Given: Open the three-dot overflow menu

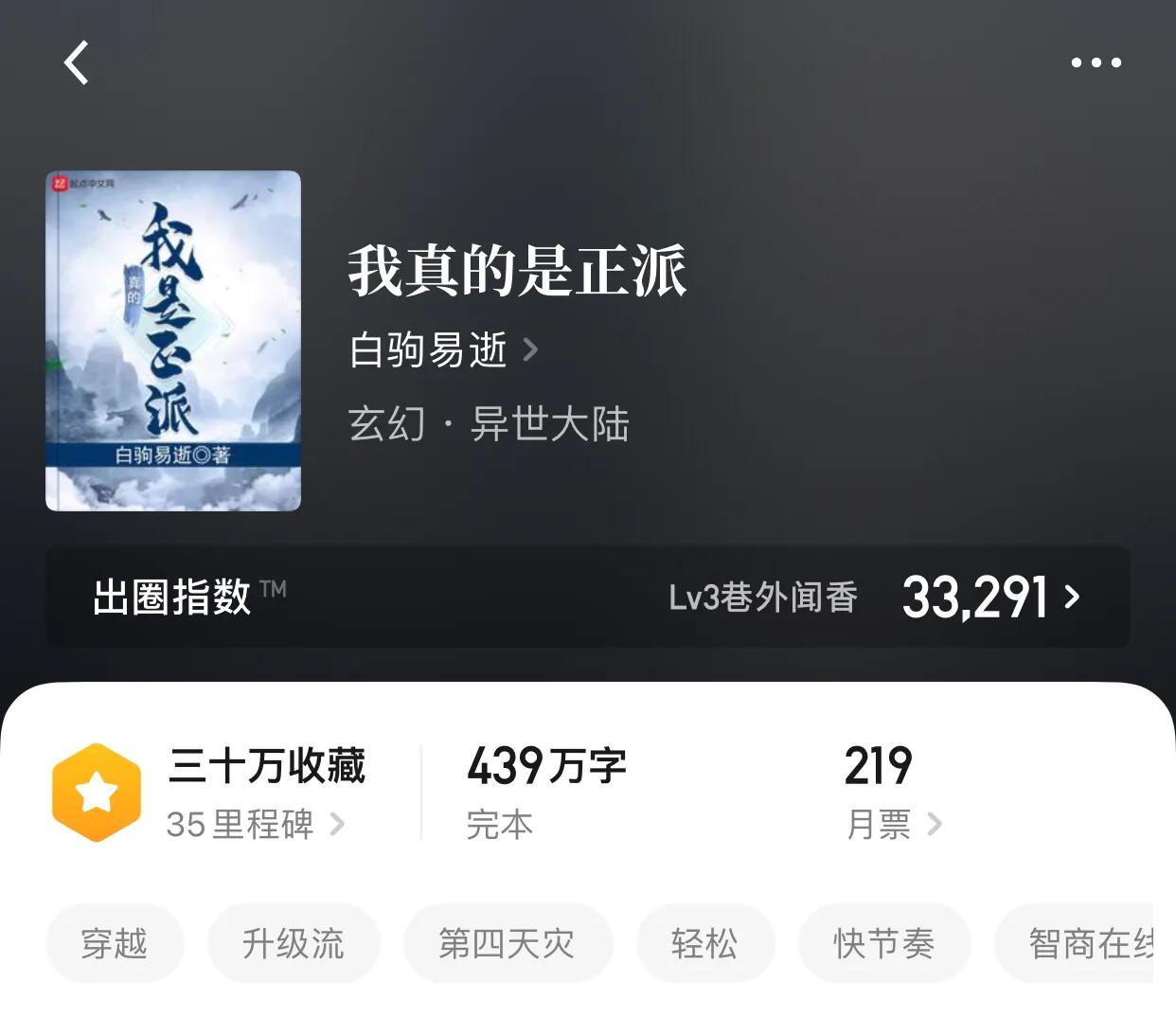Looking at the screenshot, I should (x=1096, y=63).
